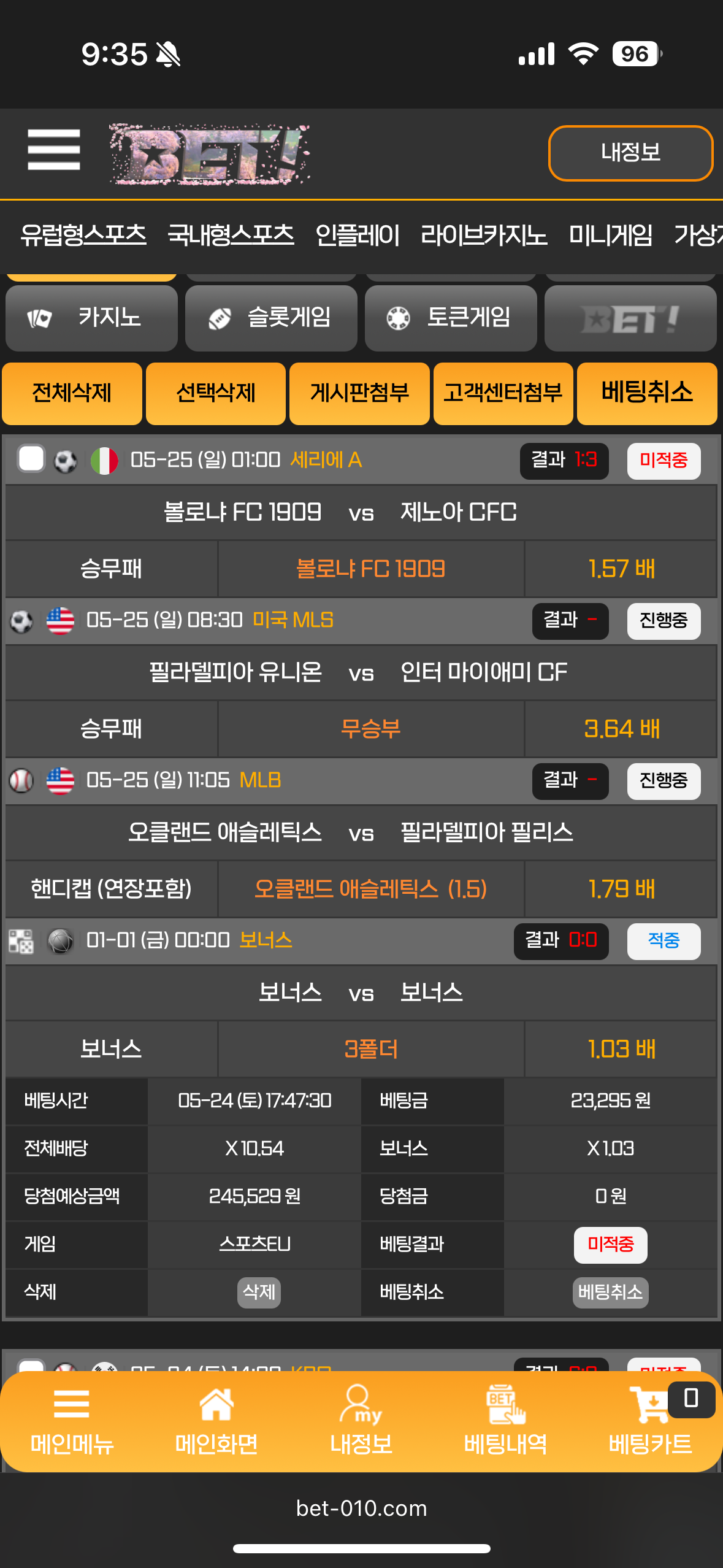
Task: Select the 미니게임 tab
Action: tap(611, 235)
